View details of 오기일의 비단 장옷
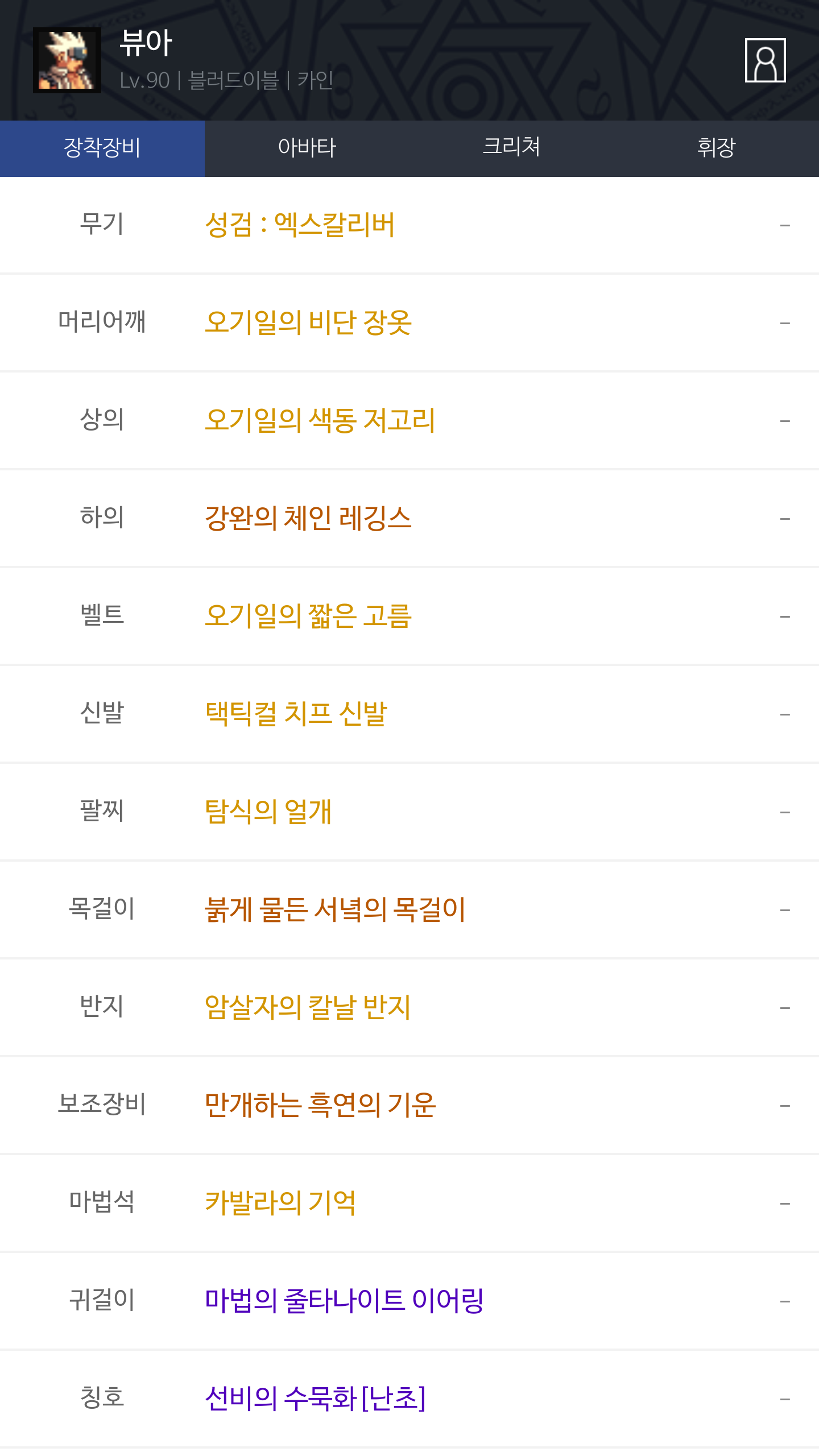Viewport: 819px width, 1456px height. click(x=308, y=323)
